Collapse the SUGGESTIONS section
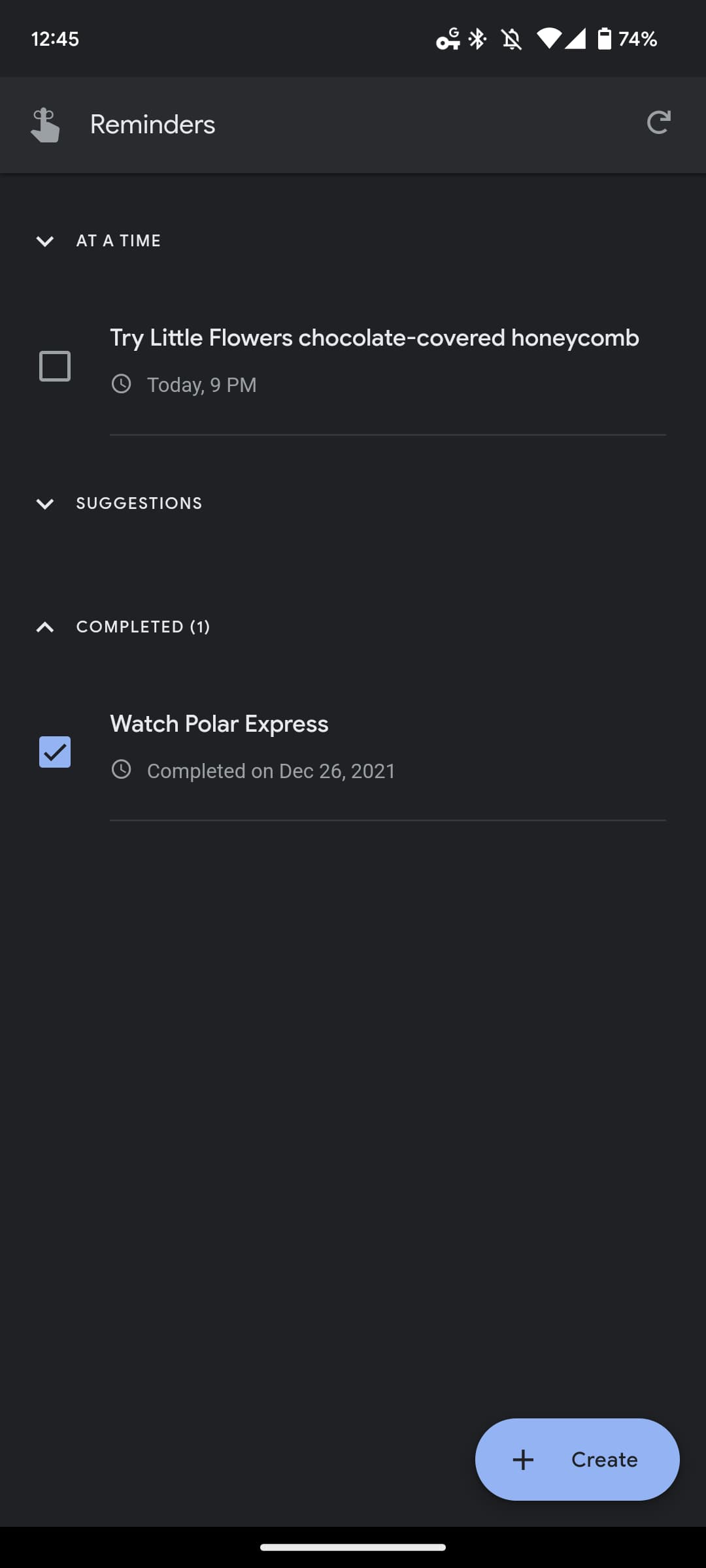Viewport: 706px width, 1568px height. pyautogui.click(x=44, y=503)
